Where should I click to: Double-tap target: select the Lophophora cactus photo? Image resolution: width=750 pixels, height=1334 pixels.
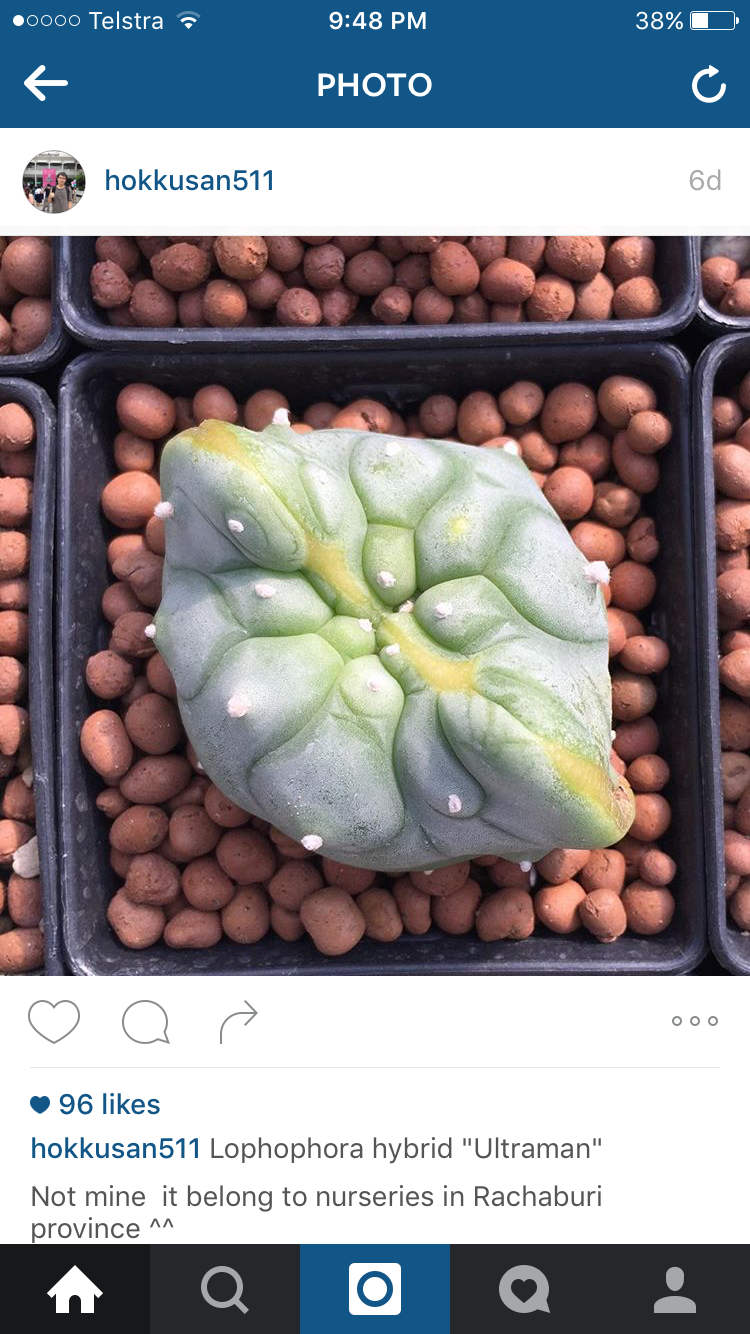click(375, 600)
